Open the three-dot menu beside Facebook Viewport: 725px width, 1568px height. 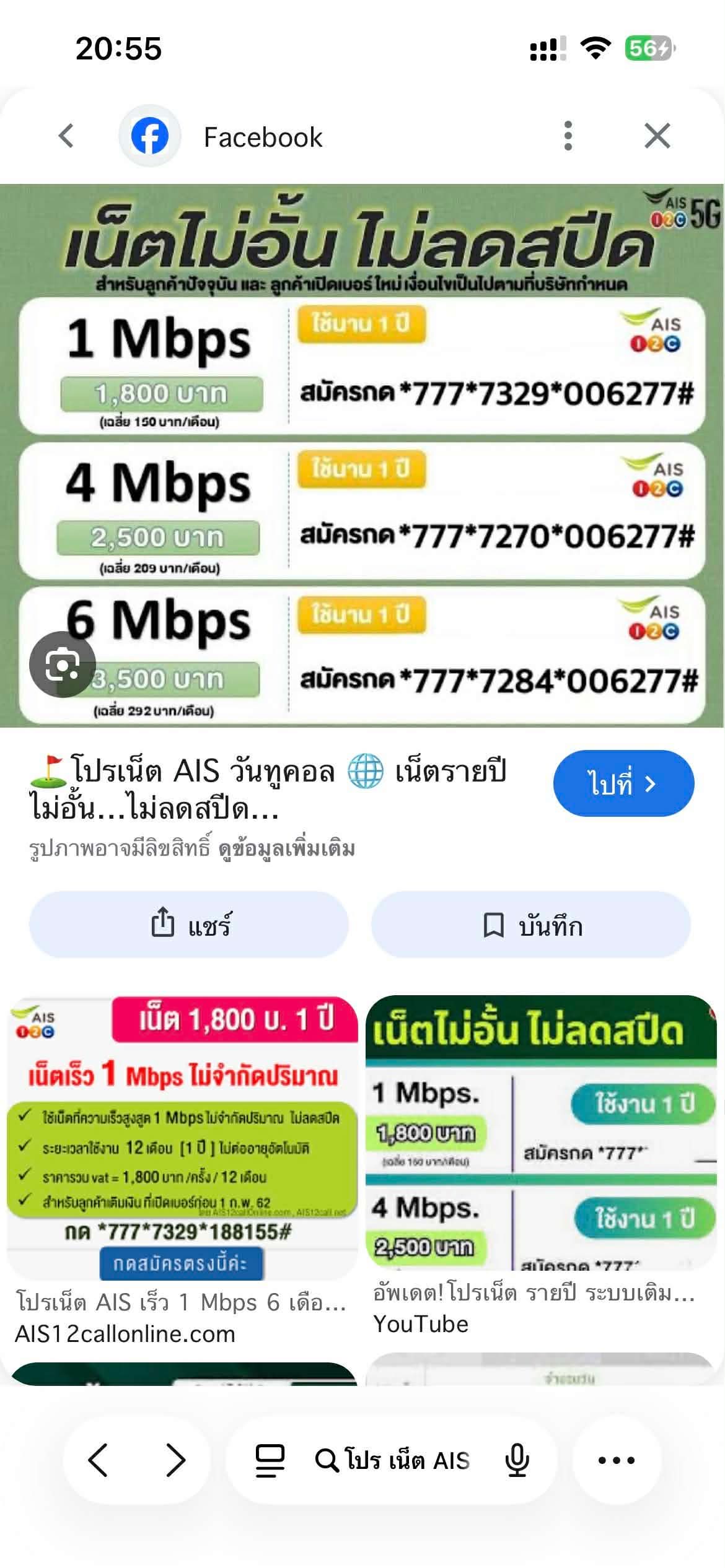[x=568, y=136]
